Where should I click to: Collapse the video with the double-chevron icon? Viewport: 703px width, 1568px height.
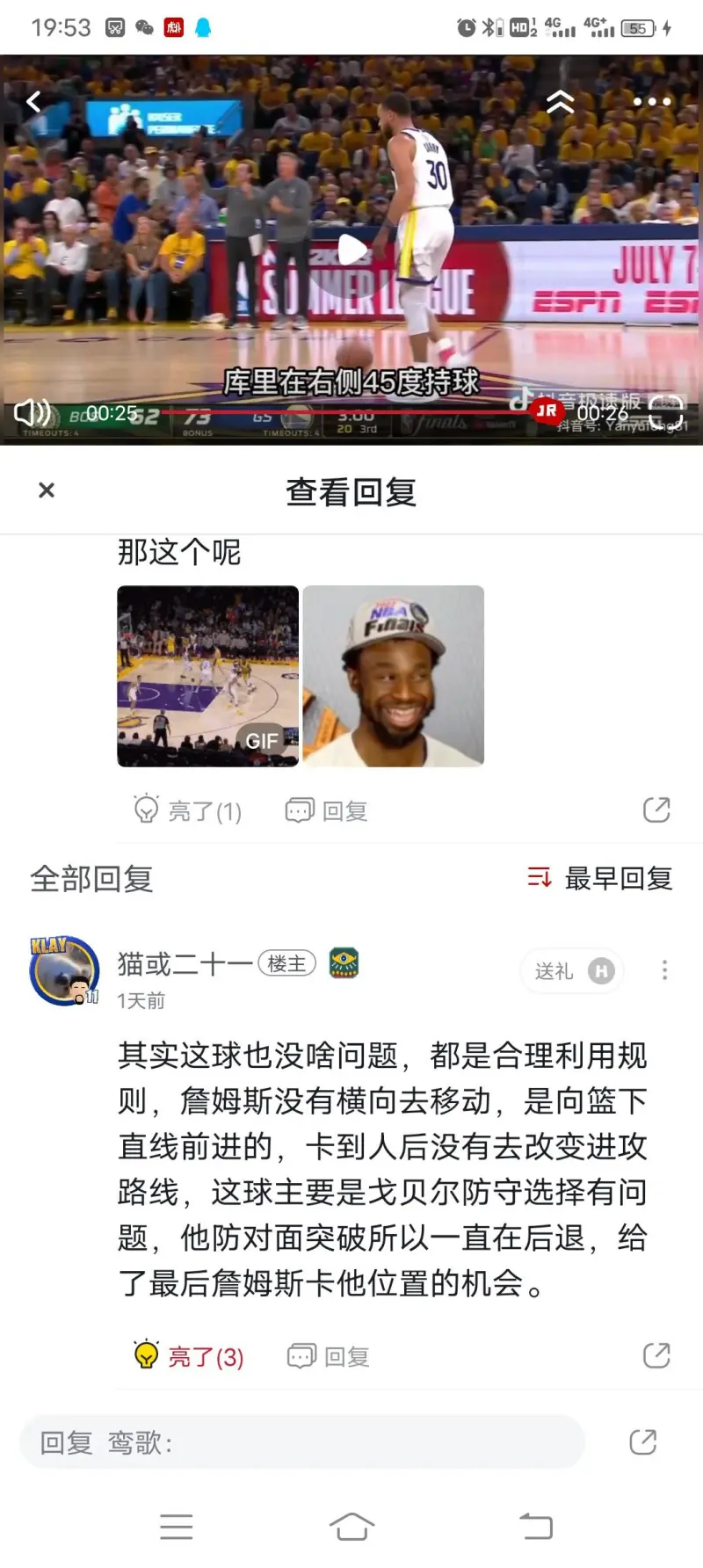coord(561,102)
